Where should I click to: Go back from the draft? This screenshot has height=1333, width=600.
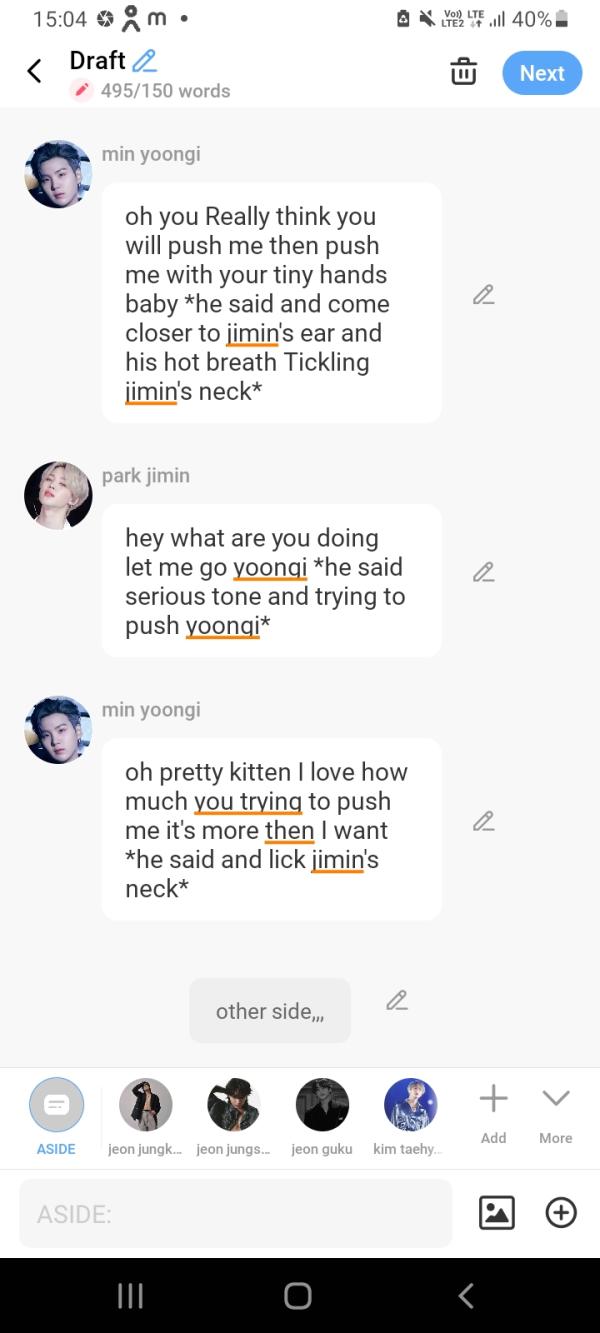34,71
